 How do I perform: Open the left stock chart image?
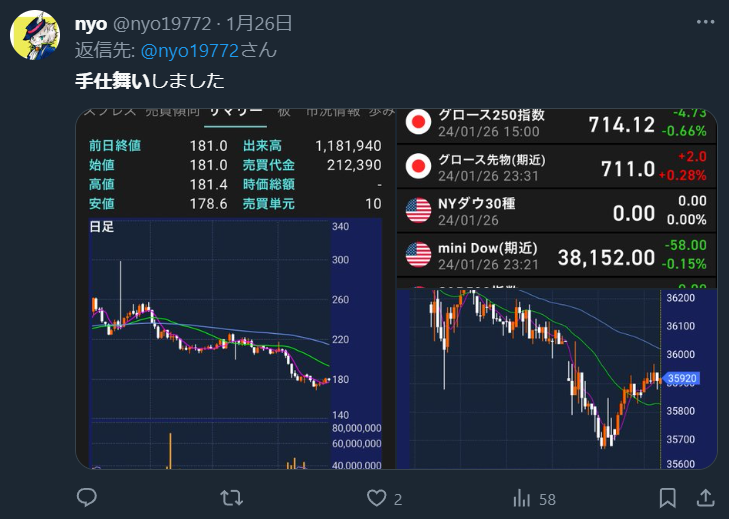click(235, 288)
